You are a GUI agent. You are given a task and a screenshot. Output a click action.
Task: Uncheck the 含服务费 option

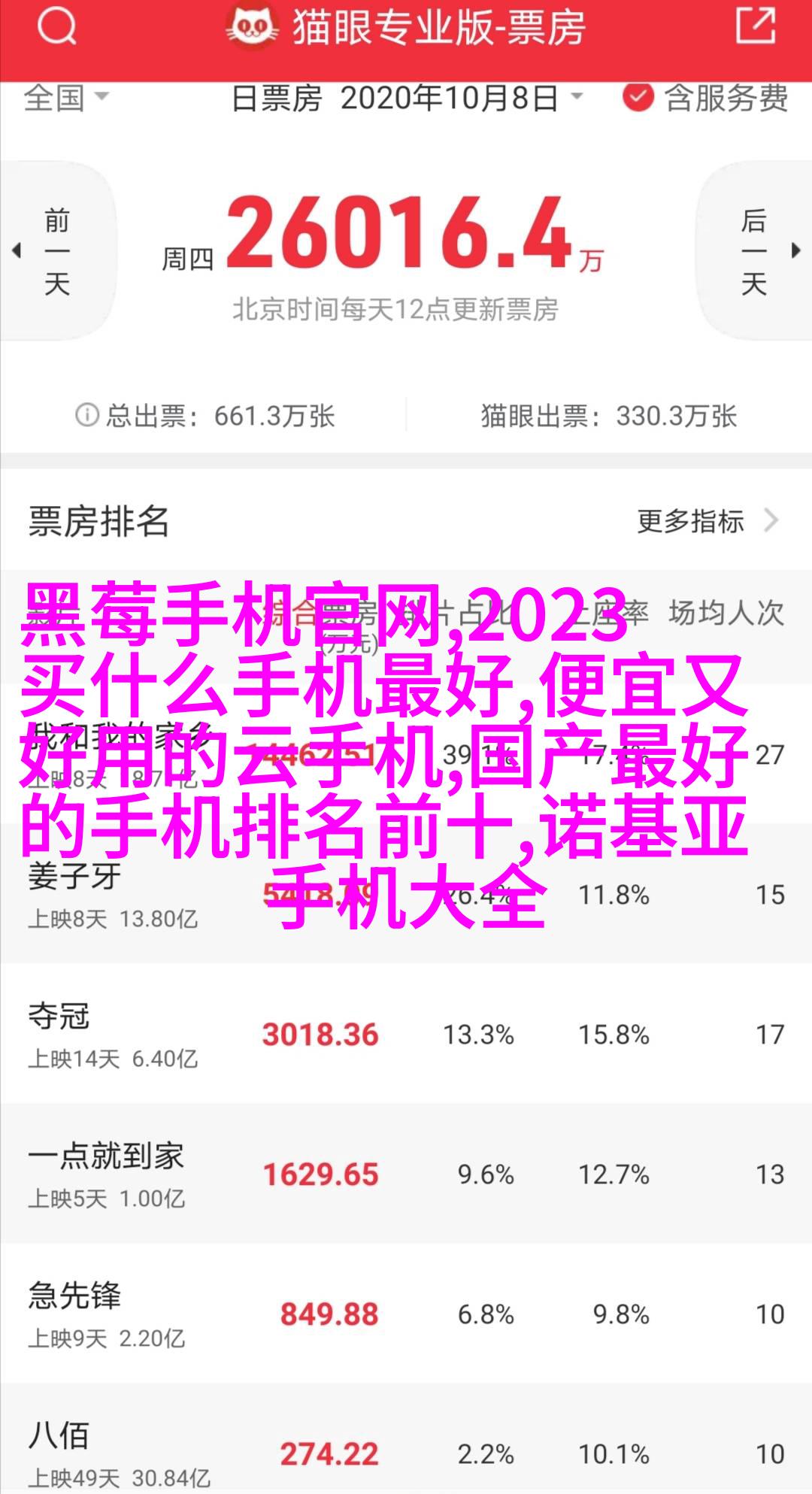705,98
